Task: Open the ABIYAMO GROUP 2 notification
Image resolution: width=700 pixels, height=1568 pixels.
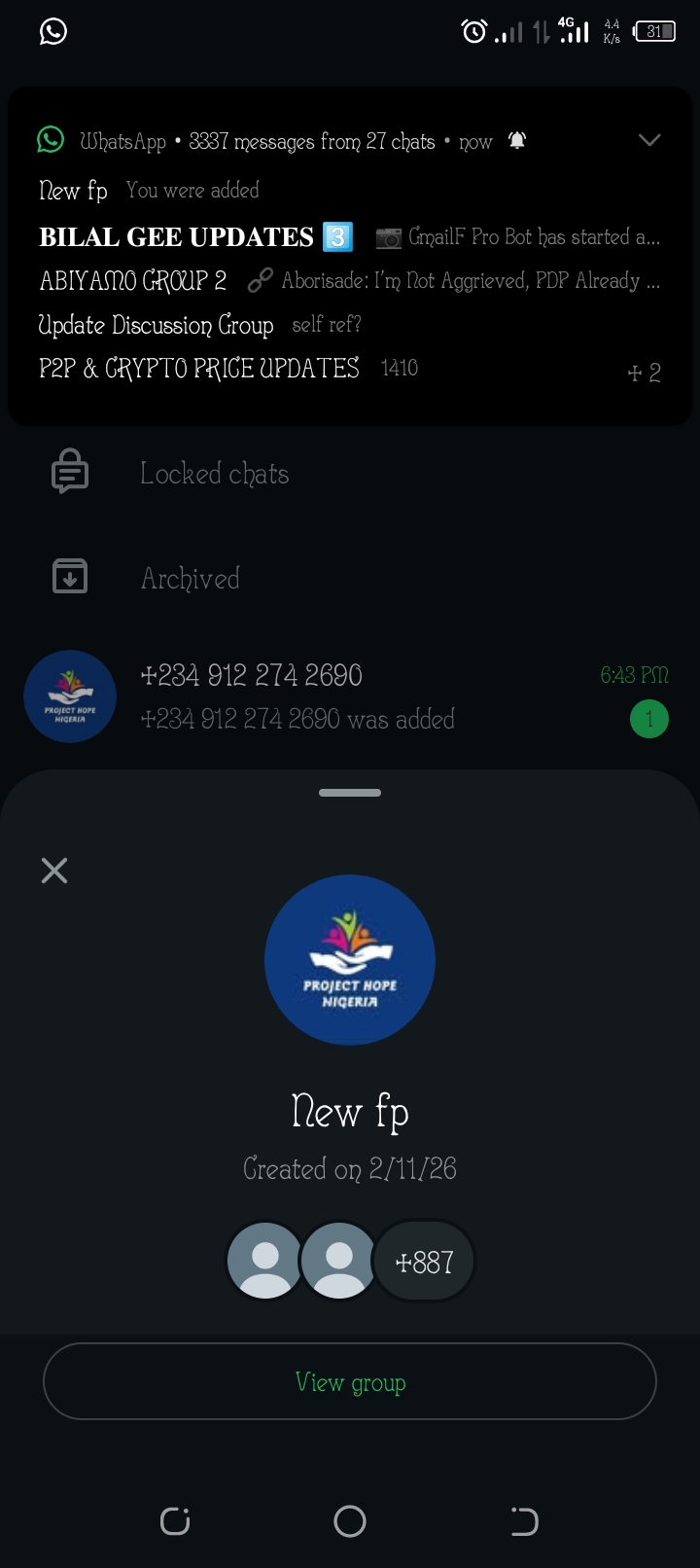Action: click(349, 281)
